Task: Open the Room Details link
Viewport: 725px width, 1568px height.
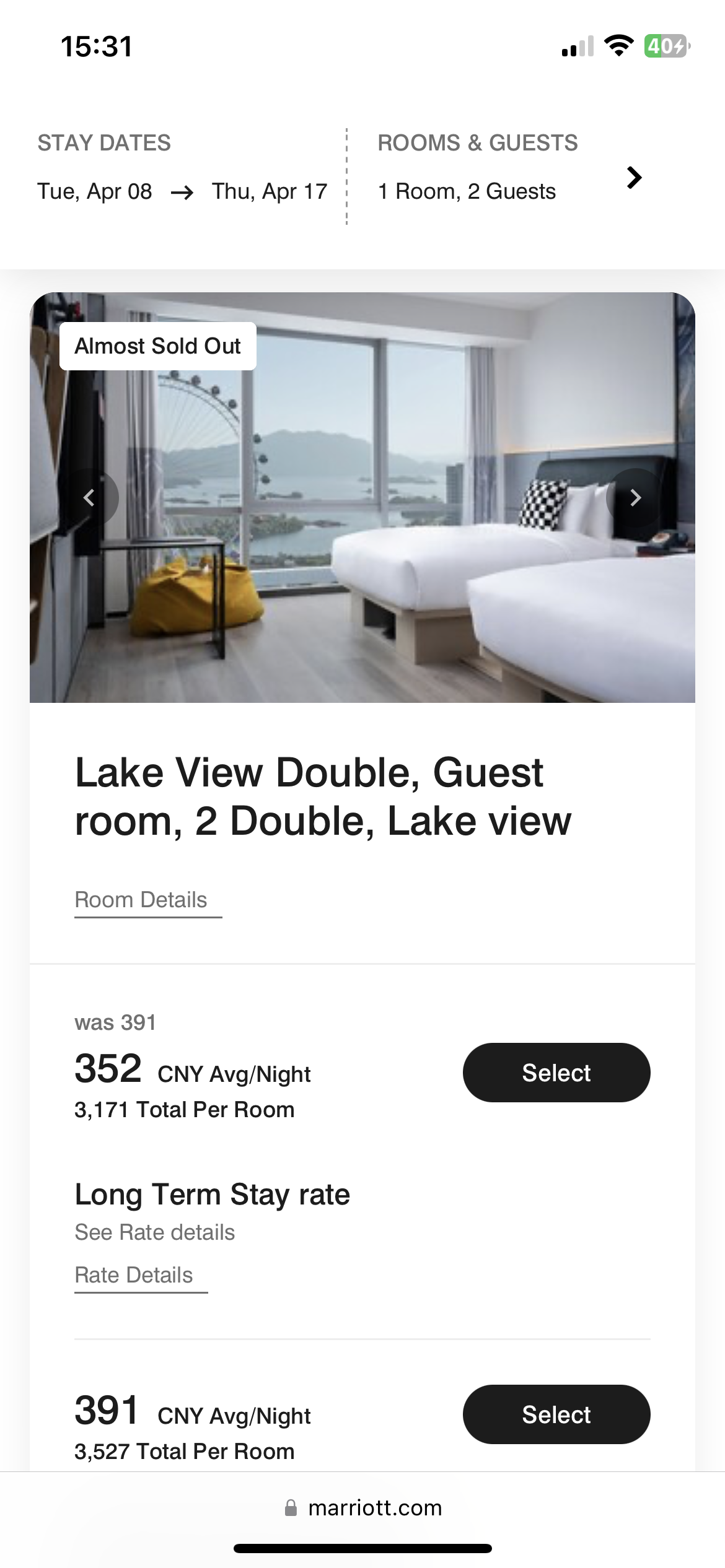Action: pos(141,900)
